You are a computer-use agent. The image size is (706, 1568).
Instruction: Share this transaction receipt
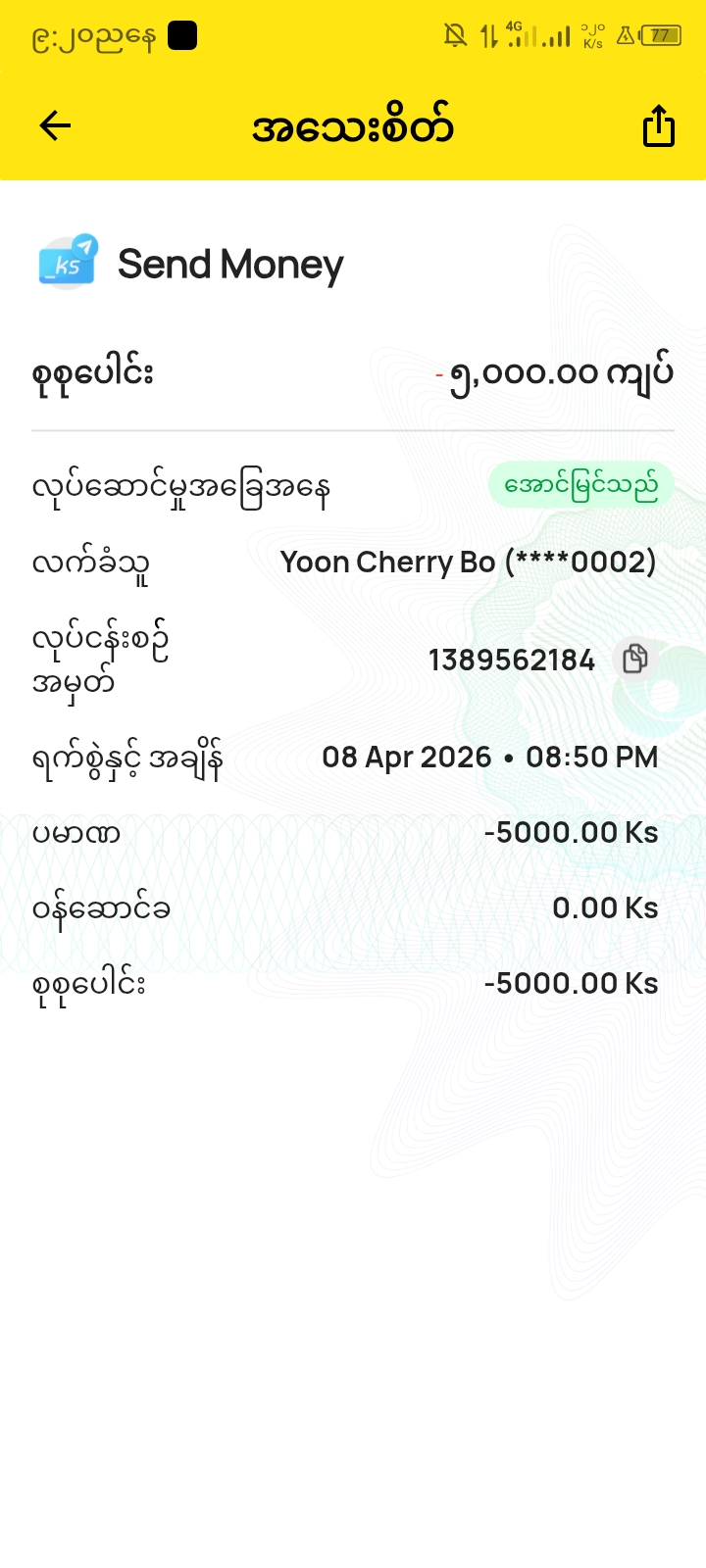[x=658, y=126]
